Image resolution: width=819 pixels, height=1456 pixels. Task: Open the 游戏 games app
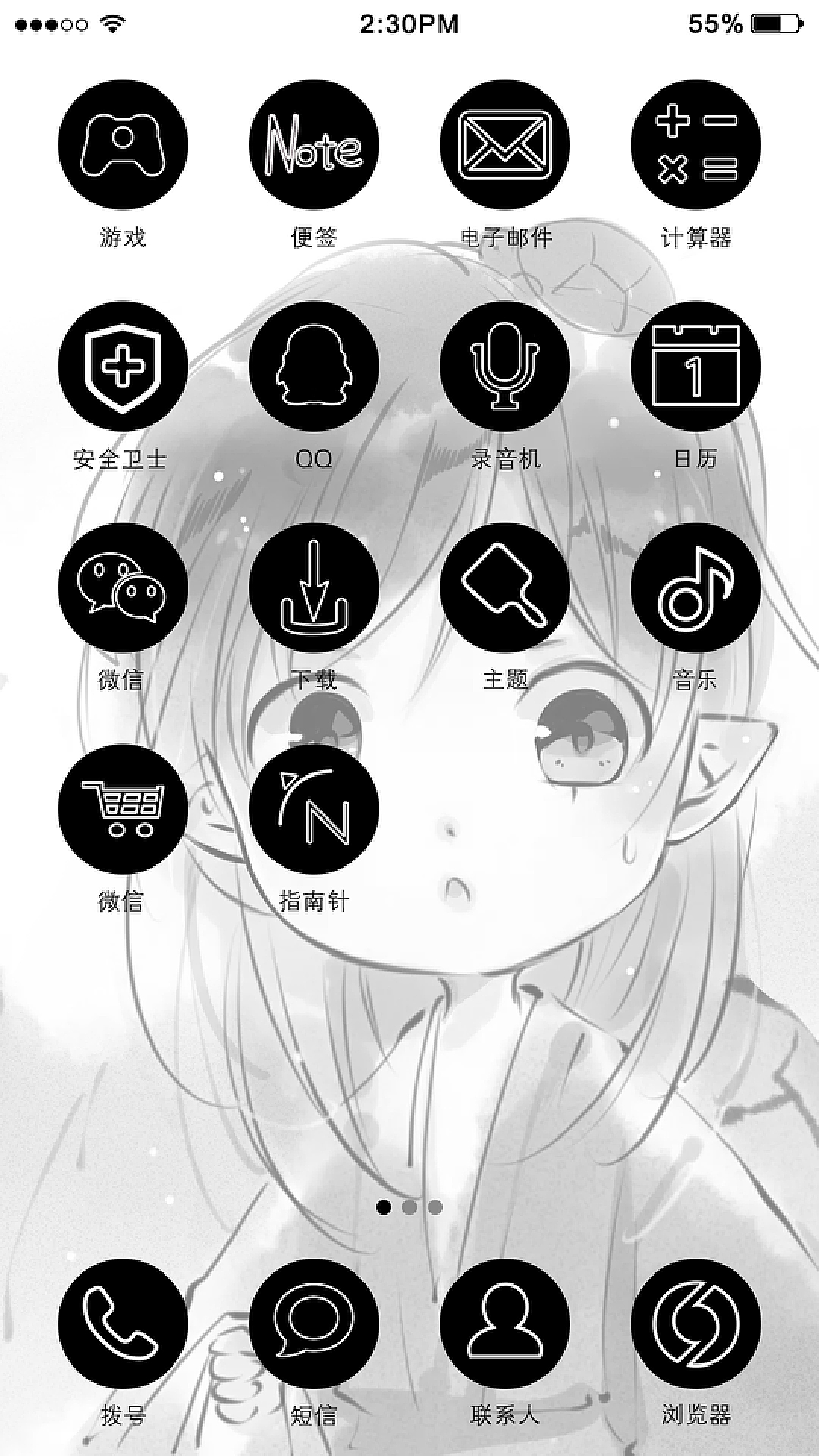(123, 145)
